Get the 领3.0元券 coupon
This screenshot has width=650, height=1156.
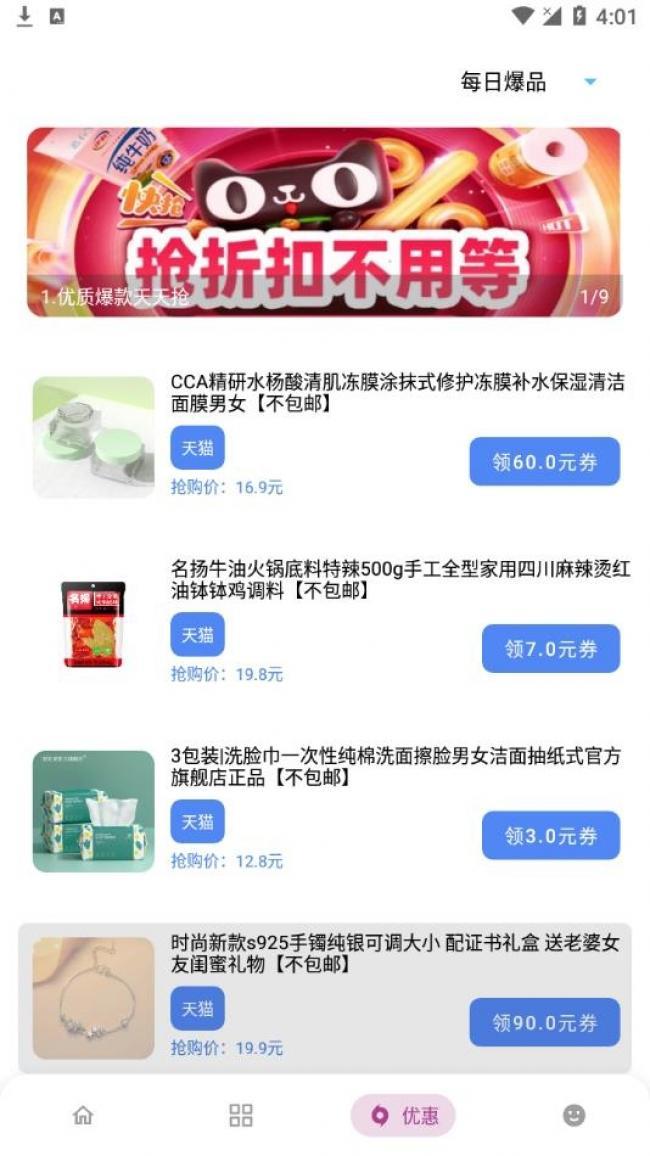point(551,835)
